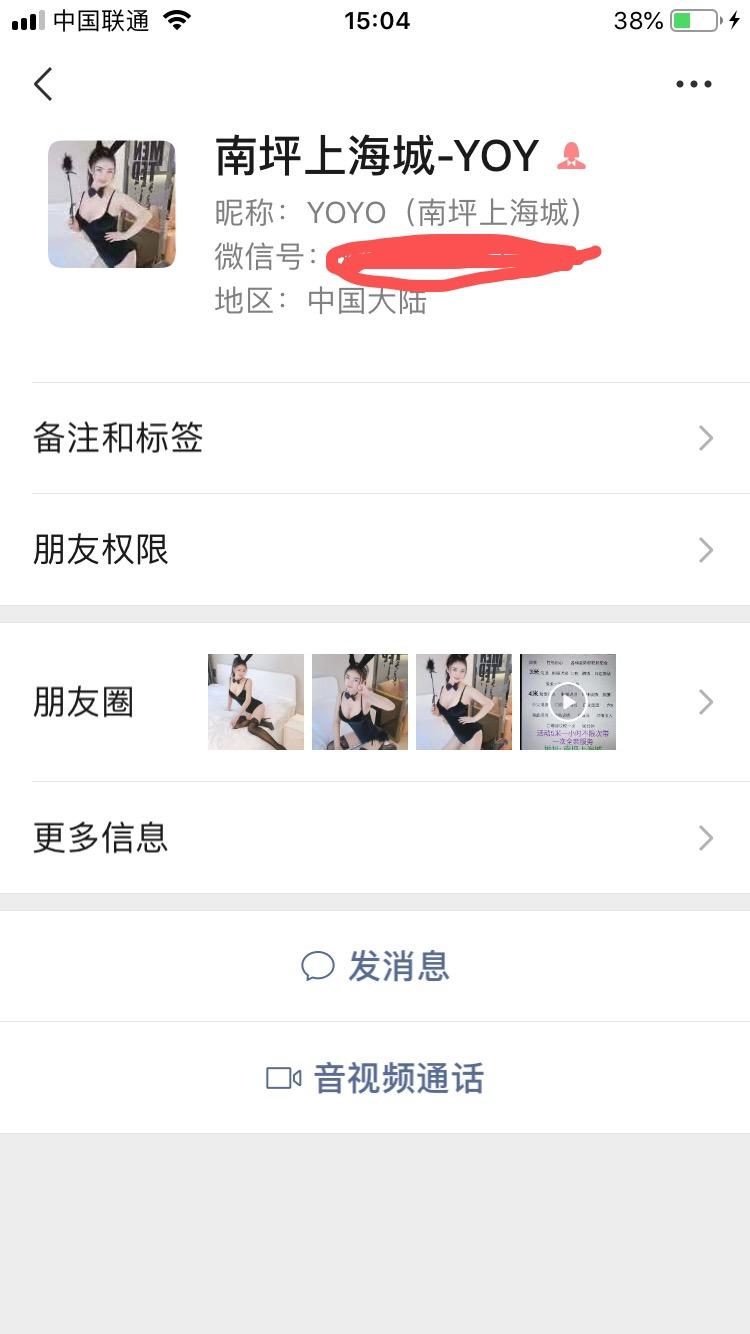Screen dimensions: 750x1334
Task: Tap the female gender icon beside the name
Action: coord(571,156)
